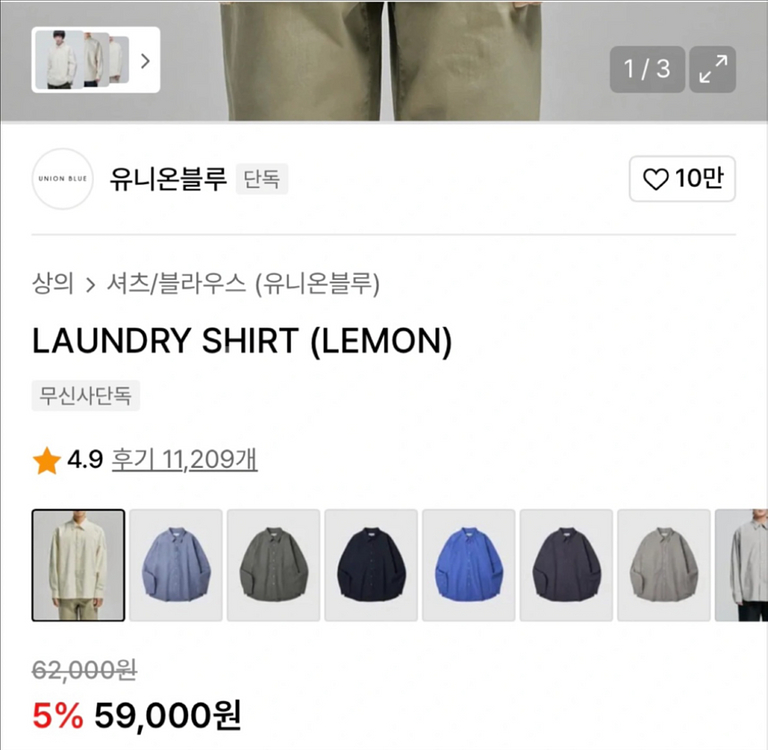This screenshot has height=750, width=768.
Task: Switch to the bright blue shirt variant
Action: pyautogui.click(x=468, y=565)
